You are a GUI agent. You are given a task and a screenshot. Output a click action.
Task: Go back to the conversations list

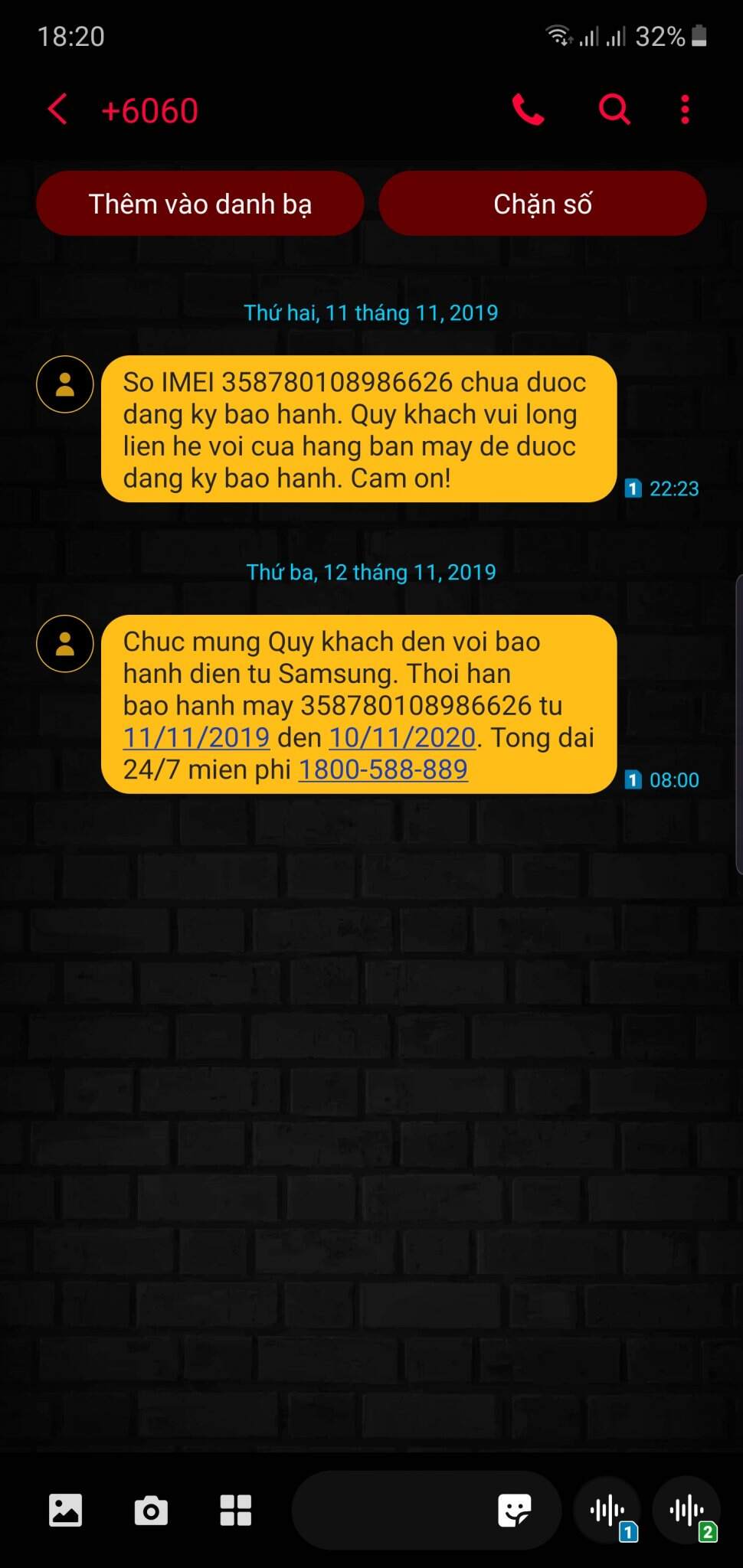57,109
